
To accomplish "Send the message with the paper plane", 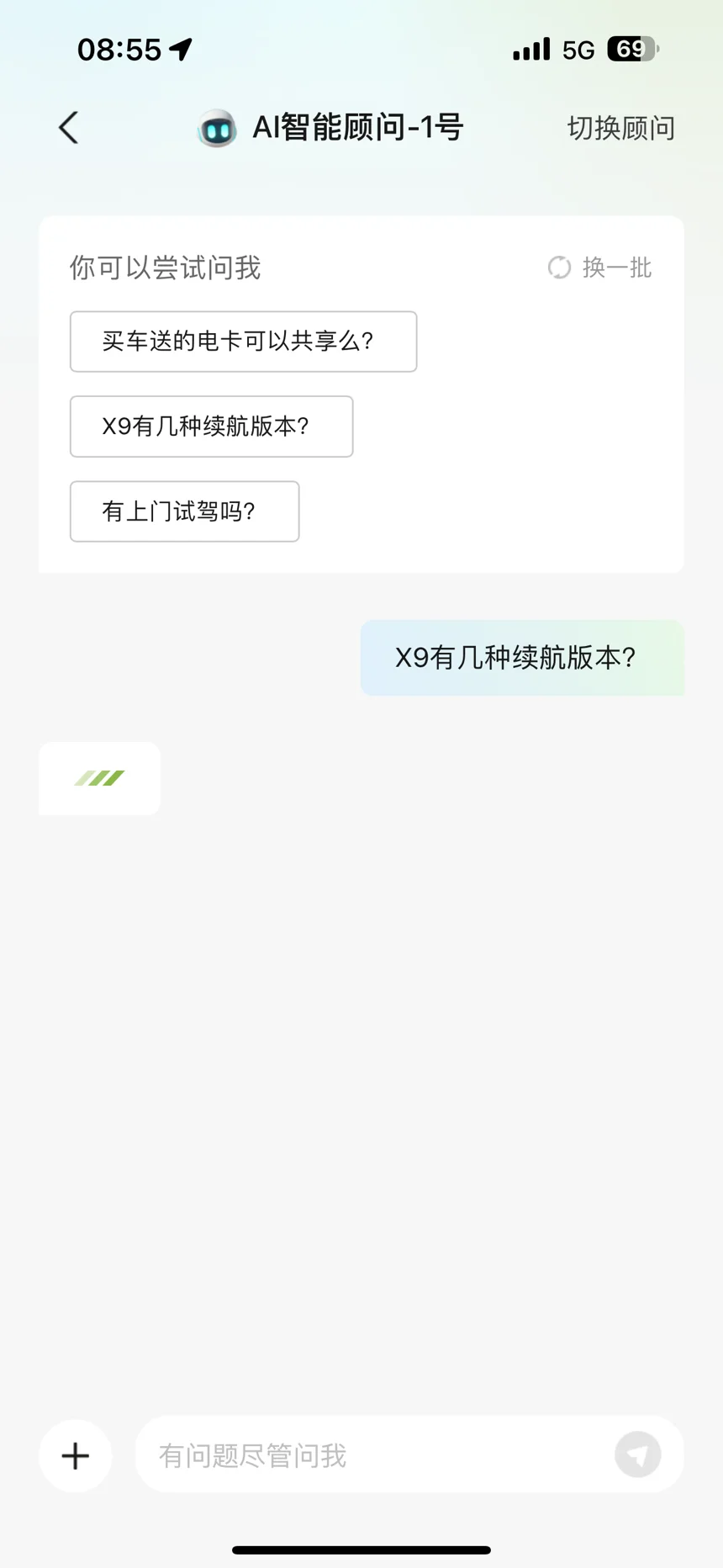I will [x=637, y=1455].
